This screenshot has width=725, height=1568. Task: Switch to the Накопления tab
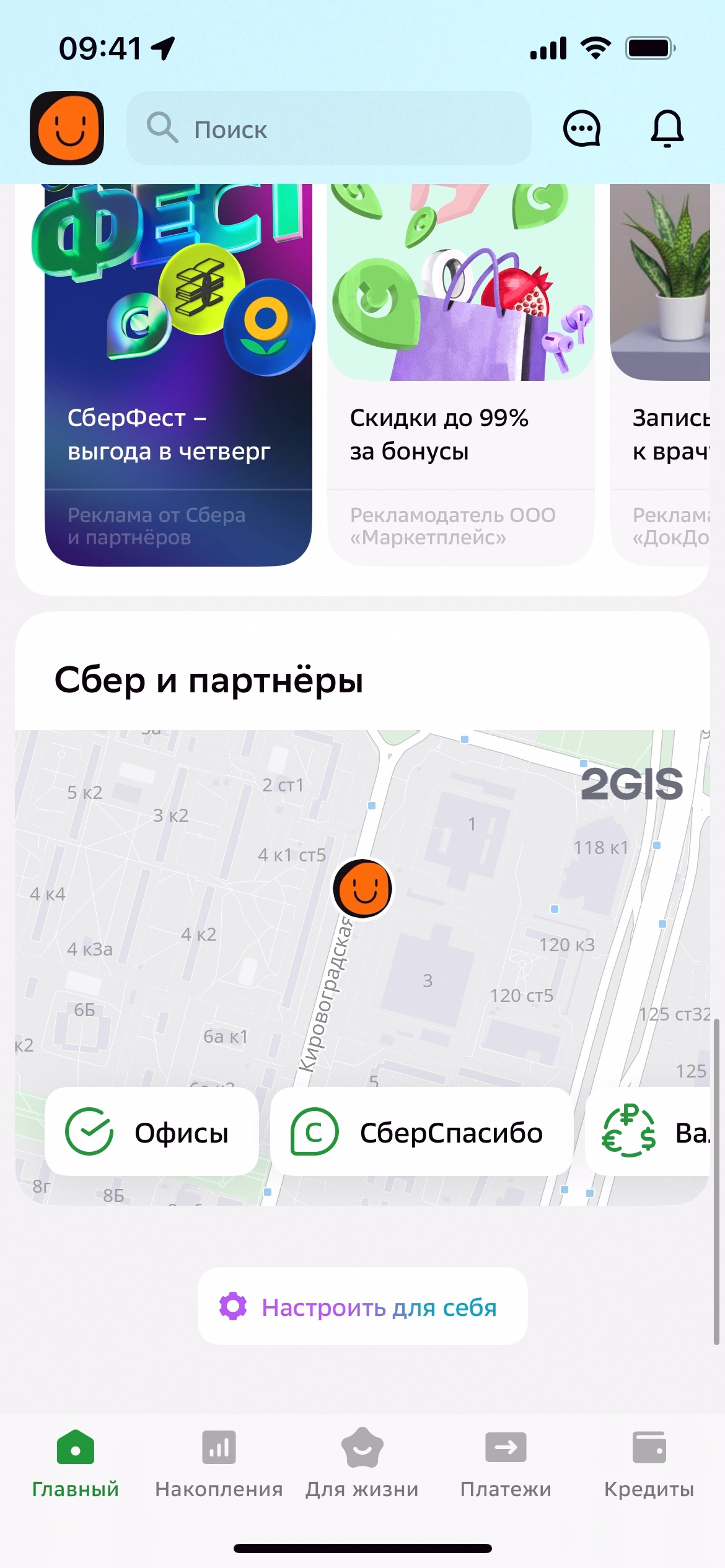pyautogui.click(x=219, y=1463)
